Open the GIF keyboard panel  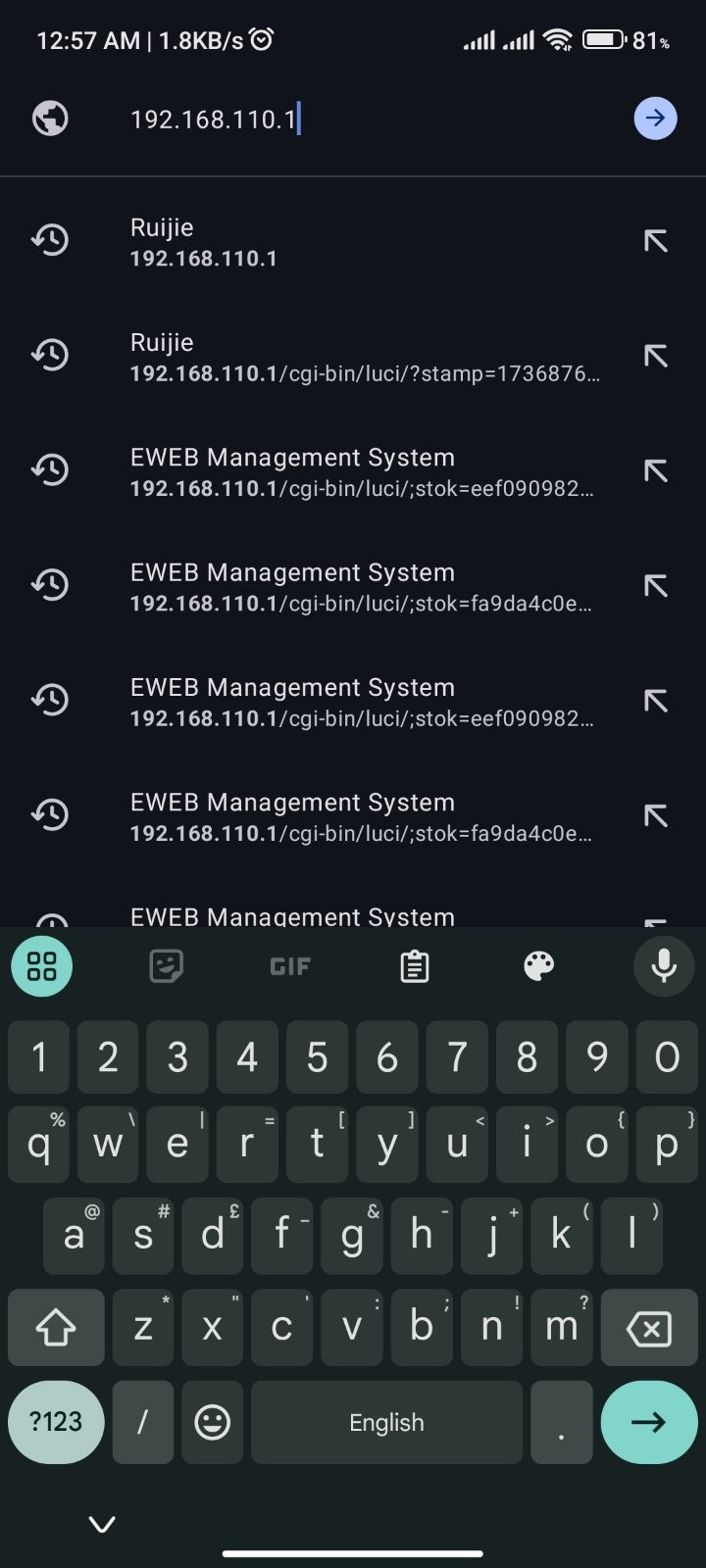pyautogui.click(x=290, y=967)
